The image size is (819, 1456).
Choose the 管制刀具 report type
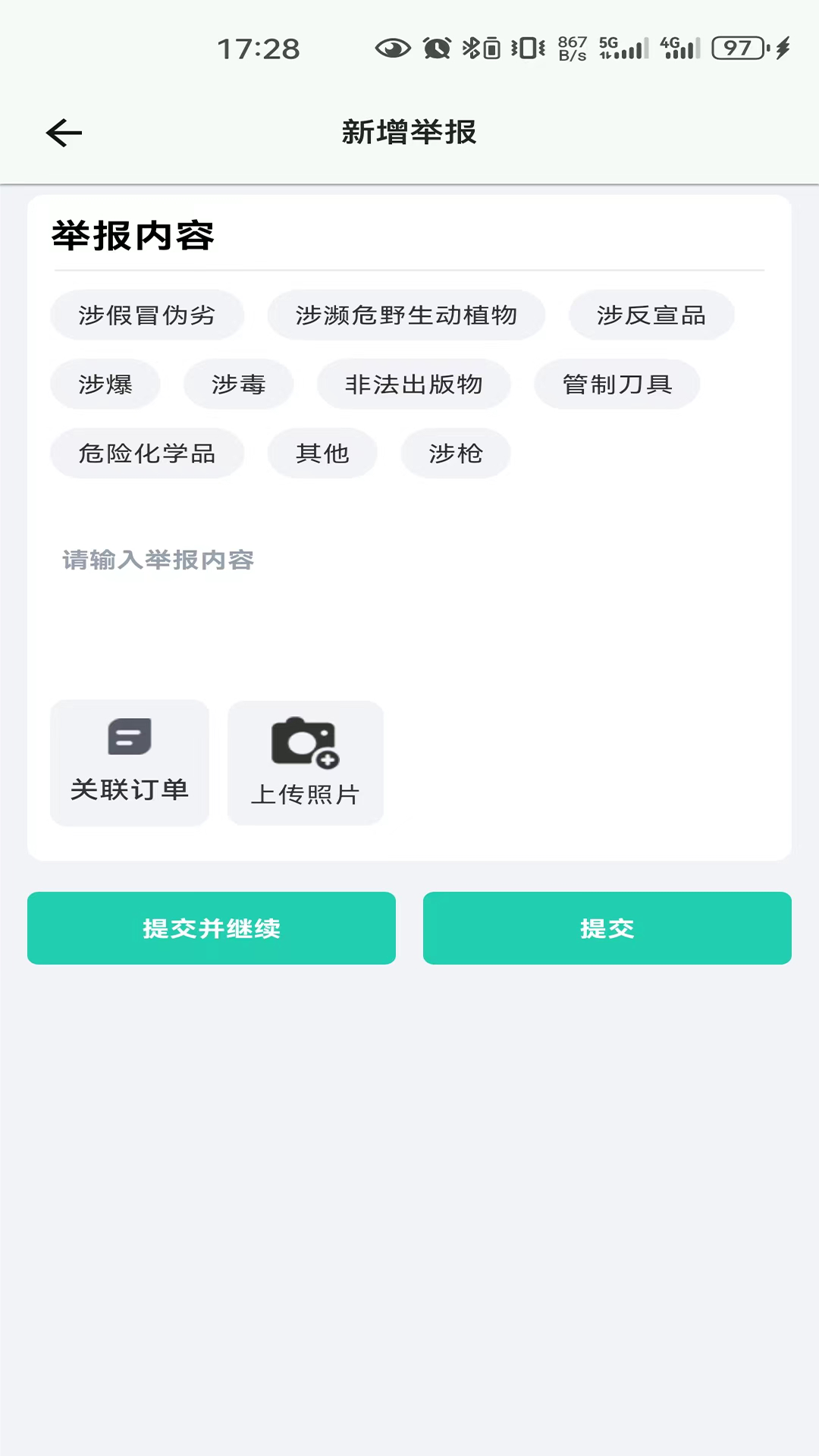click(x=617, y=384)
